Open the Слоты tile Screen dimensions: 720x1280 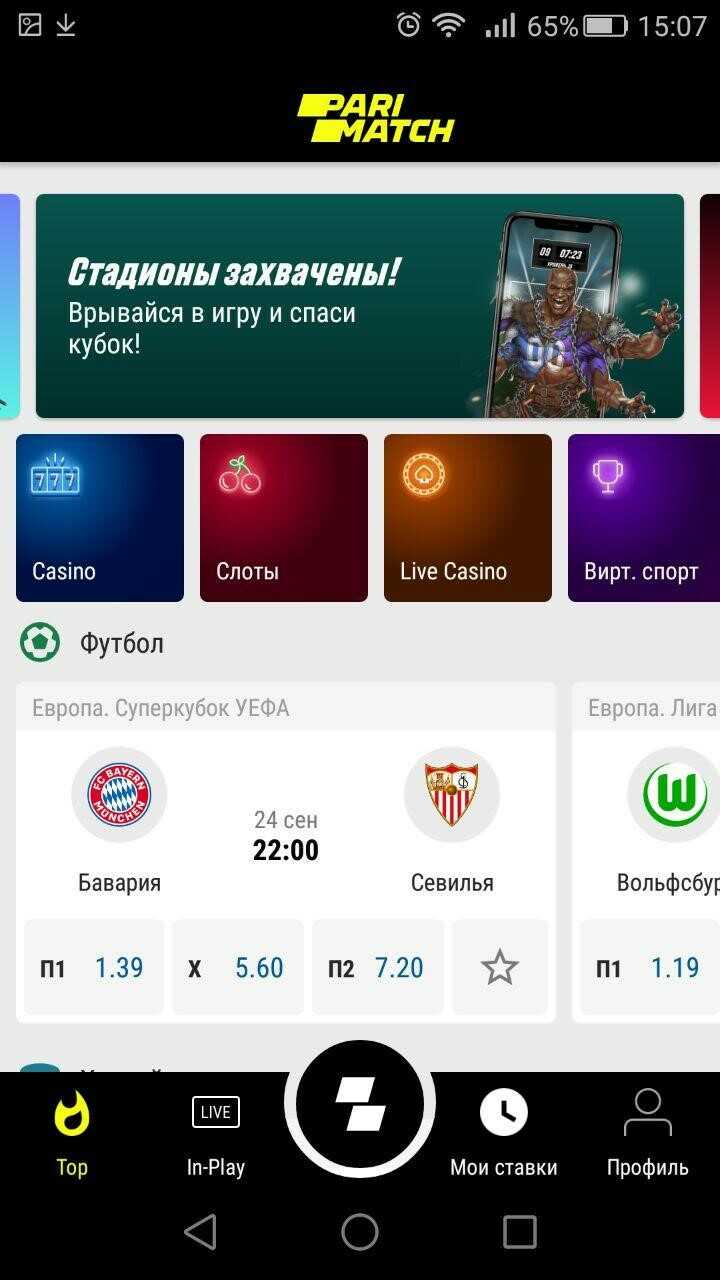pos(284,518)
